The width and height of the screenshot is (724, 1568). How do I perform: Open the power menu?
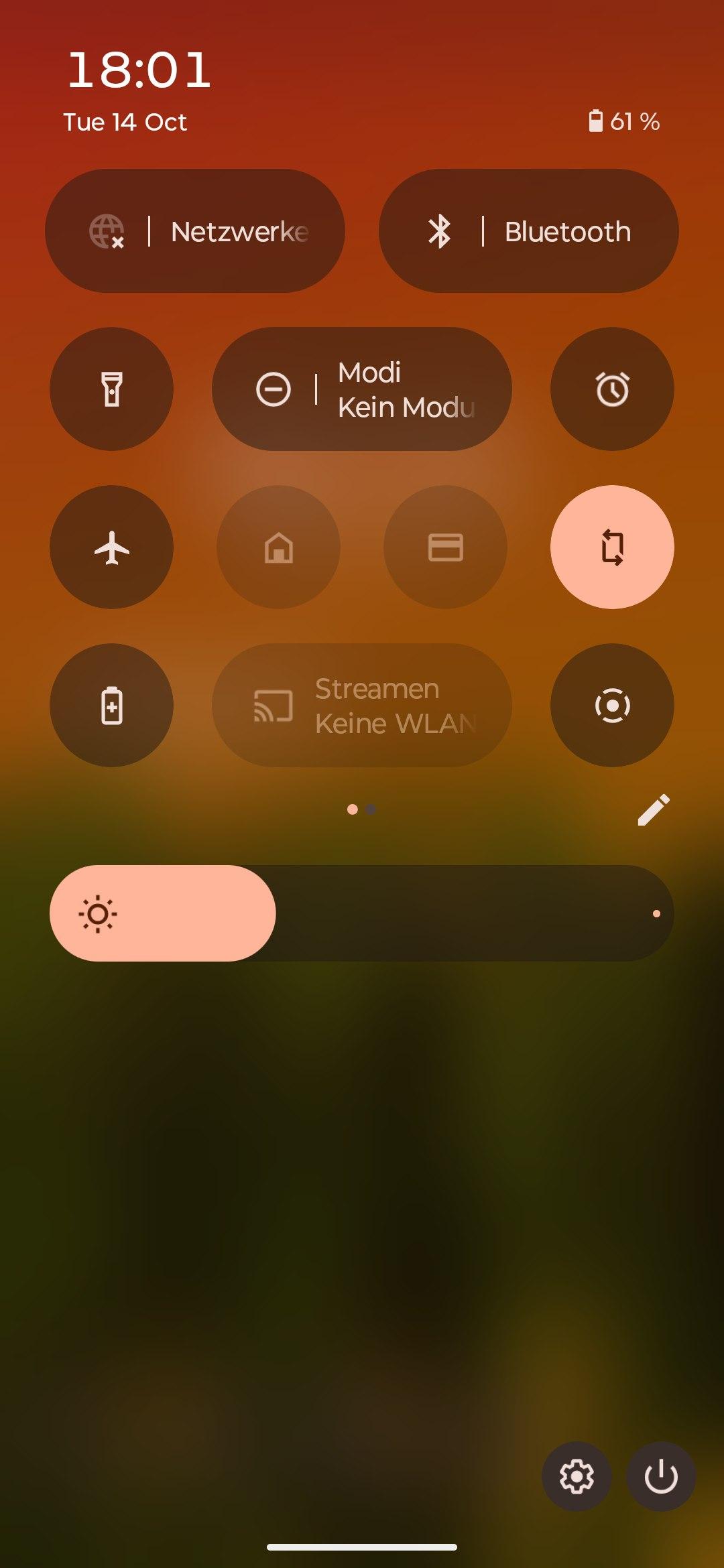(x=661, y=1476)
